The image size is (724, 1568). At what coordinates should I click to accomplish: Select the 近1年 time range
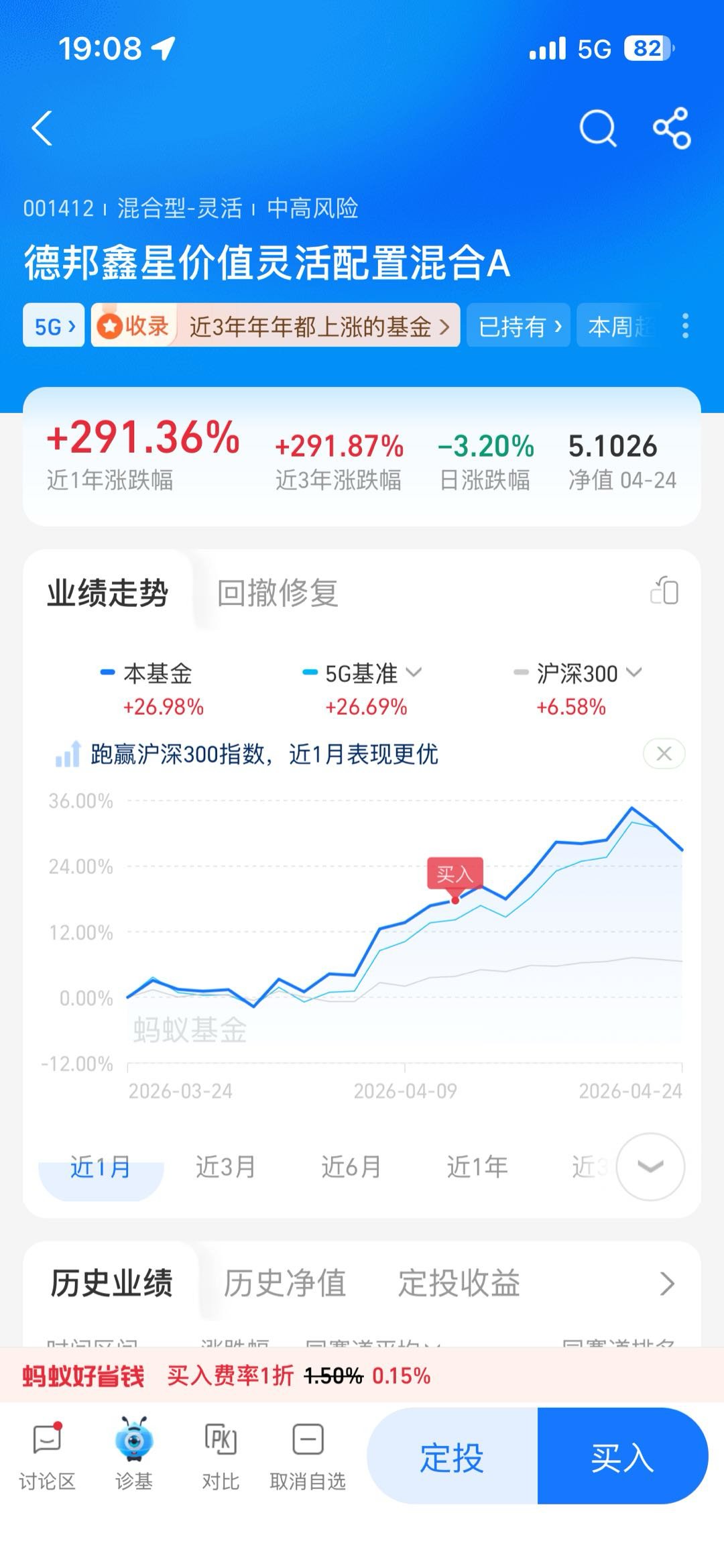477,1168
